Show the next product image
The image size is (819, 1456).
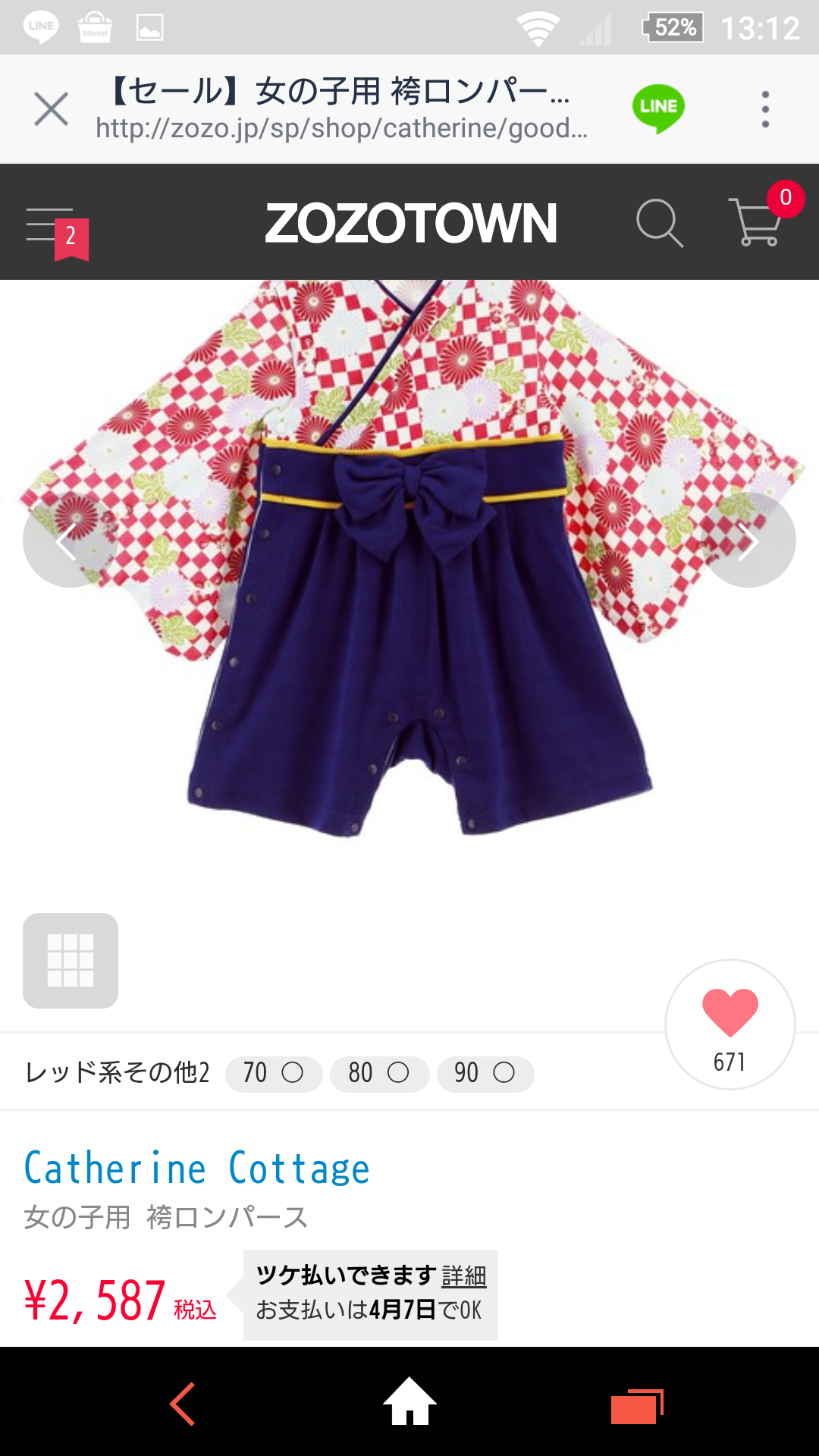pos(748,541)
